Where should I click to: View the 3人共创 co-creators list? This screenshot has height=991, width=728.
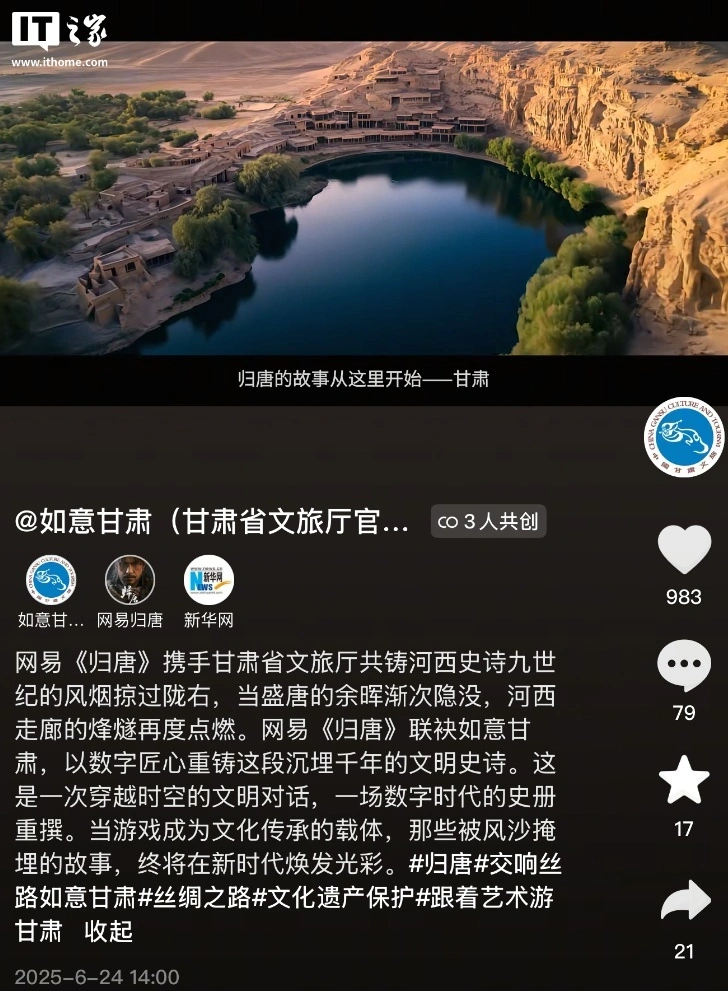tap(489, 522)
